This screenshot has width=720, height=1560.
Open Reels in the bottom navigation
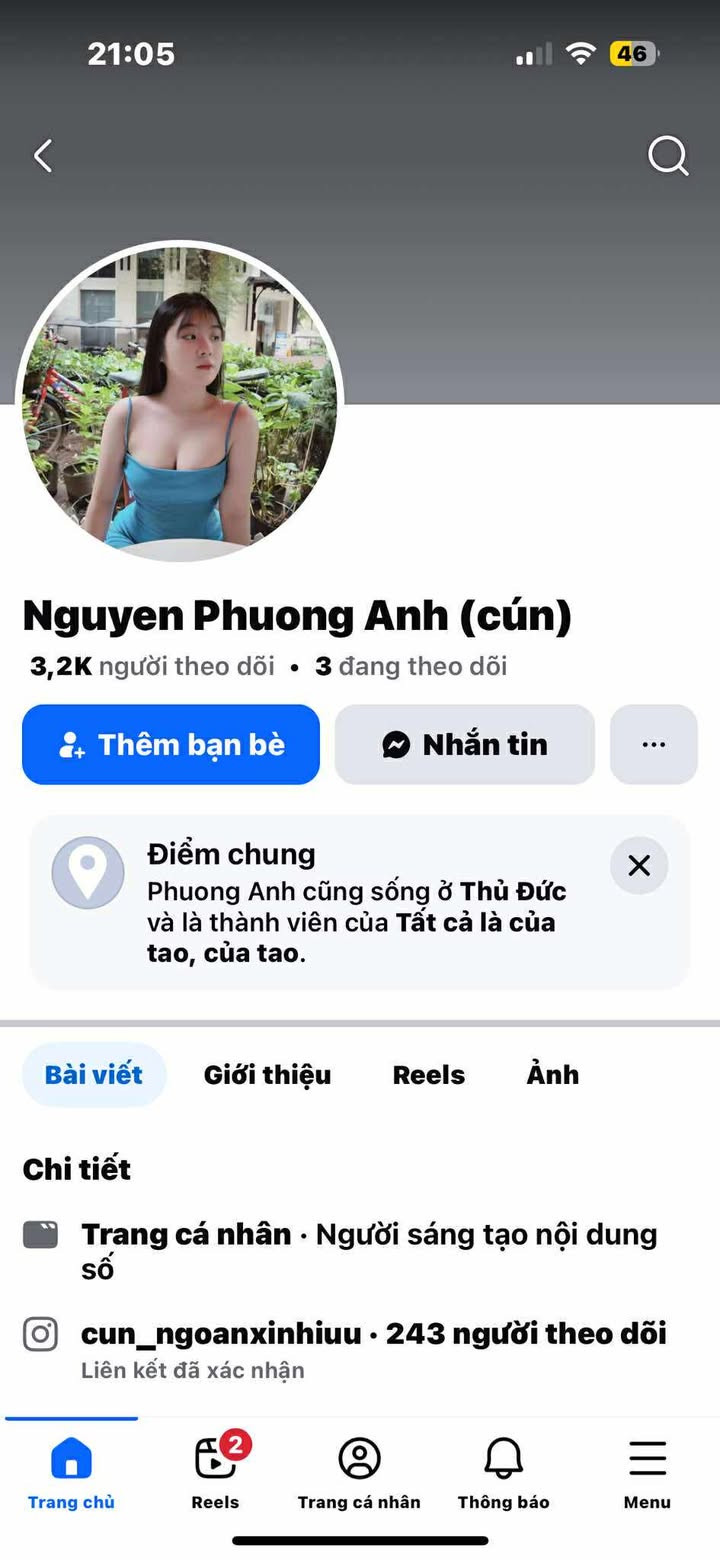[216, 1473]
